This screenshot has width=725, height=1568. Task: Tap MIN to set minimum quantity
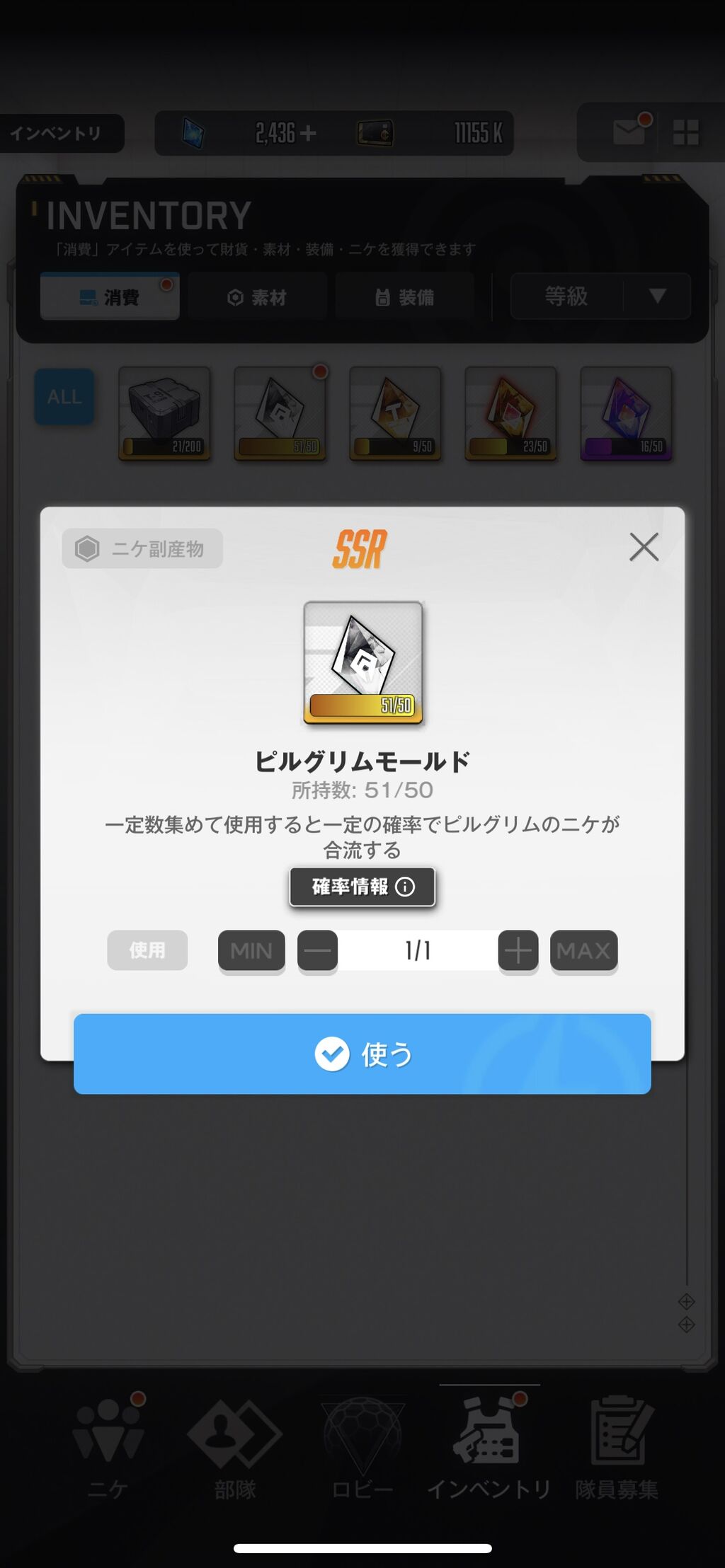[x=251, y=950]
